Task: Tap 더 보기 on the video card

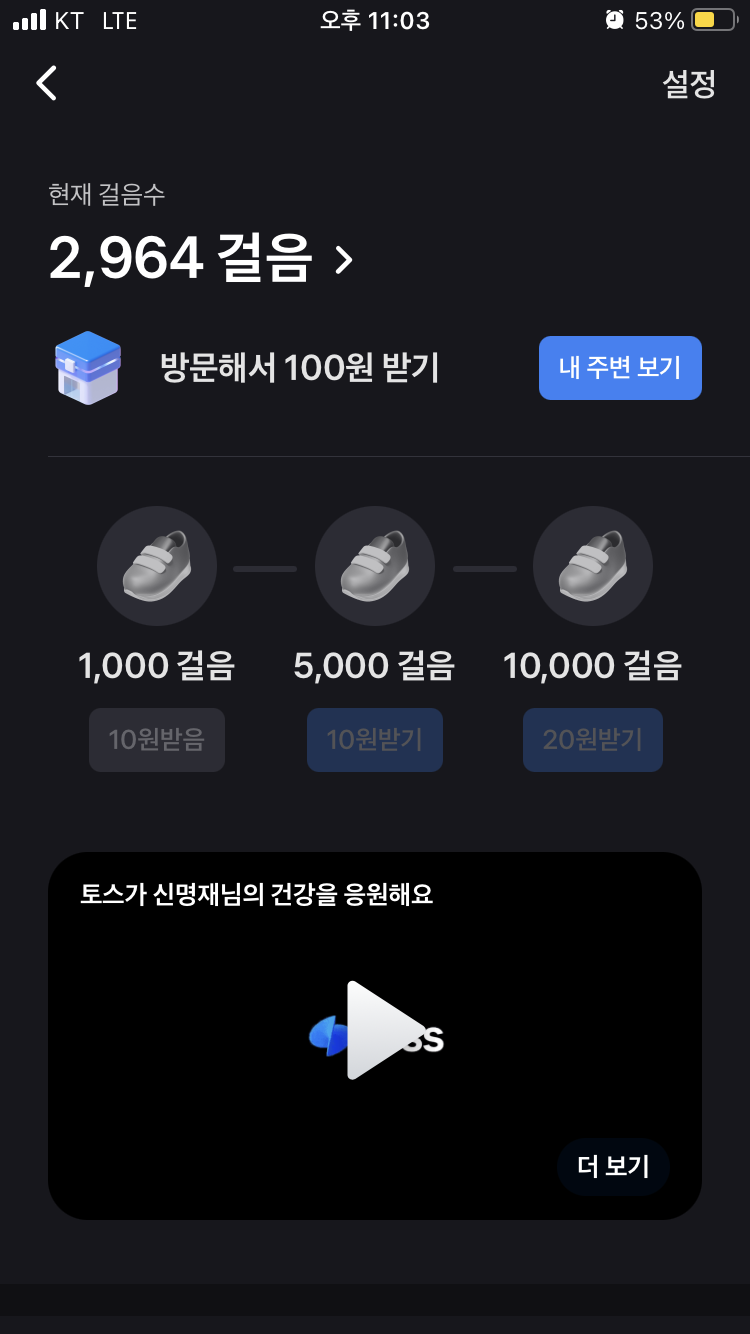Action: click(613, 1166)
